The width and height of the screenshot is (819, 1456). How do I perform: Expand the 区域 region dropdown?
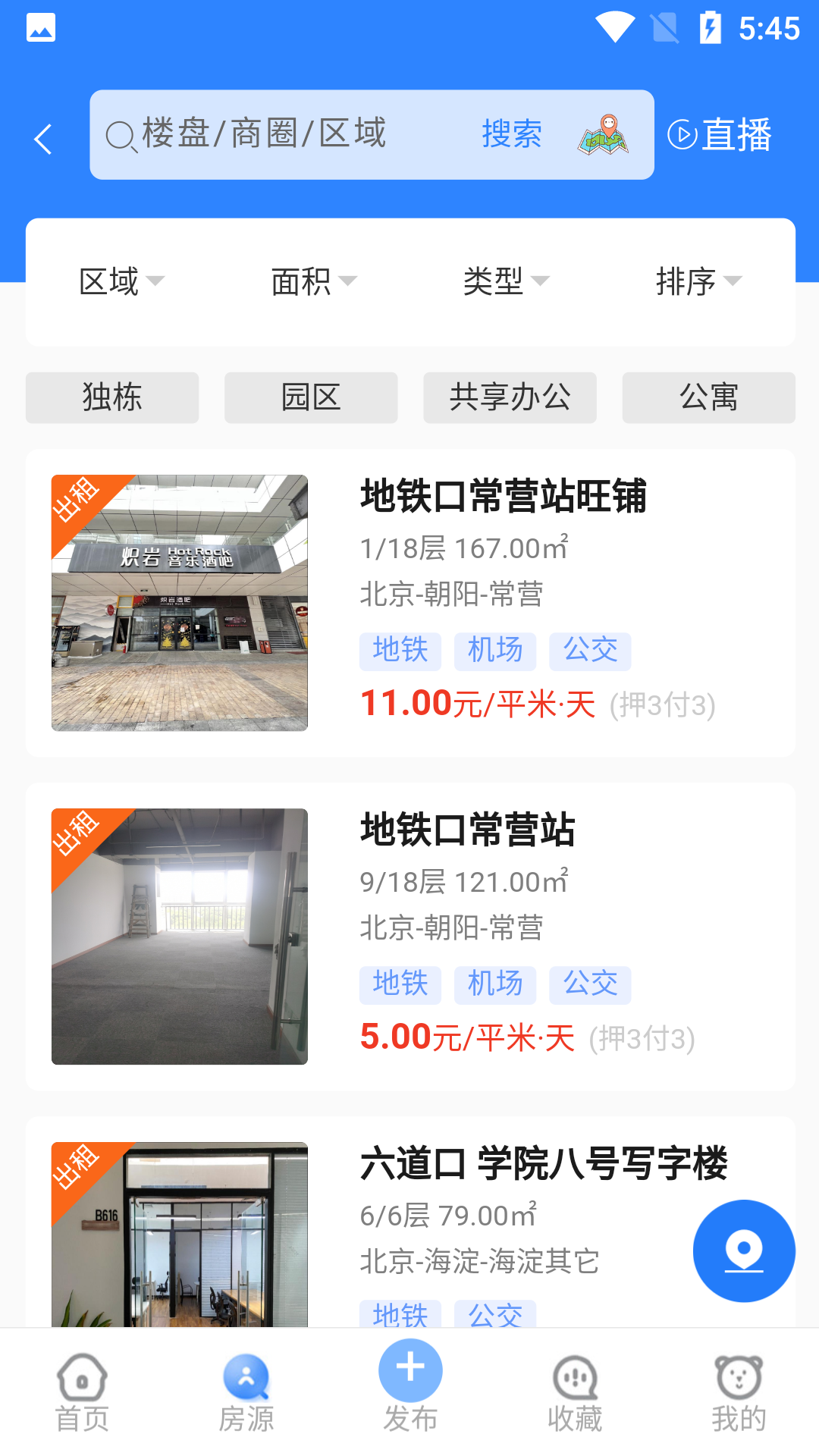(x=121, y=281)
